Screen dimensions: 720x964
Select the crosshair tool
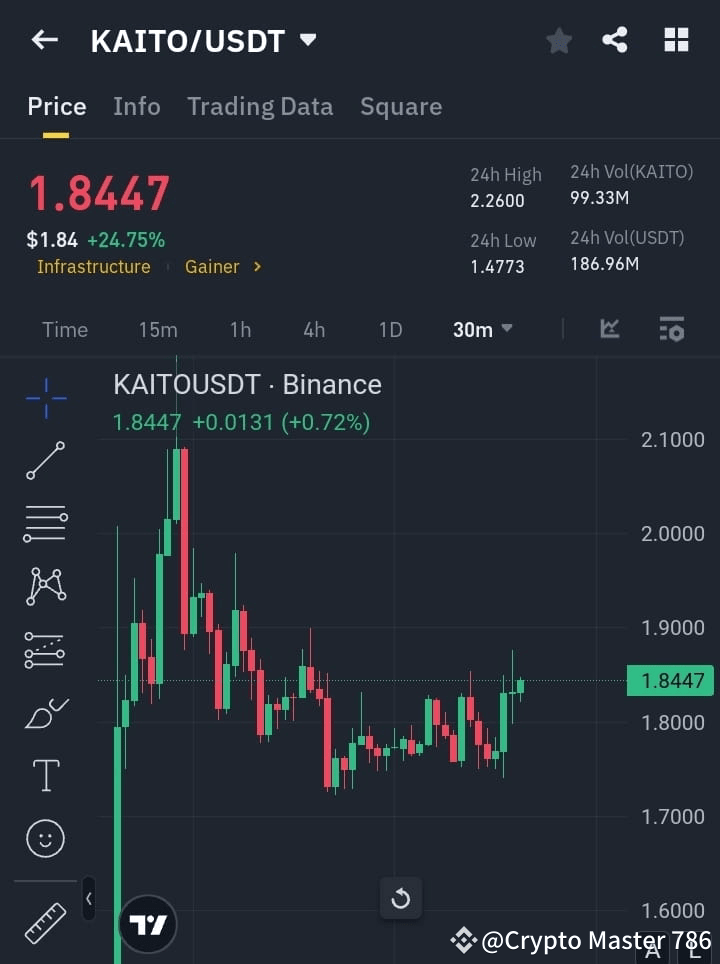(x=45, y=398)
